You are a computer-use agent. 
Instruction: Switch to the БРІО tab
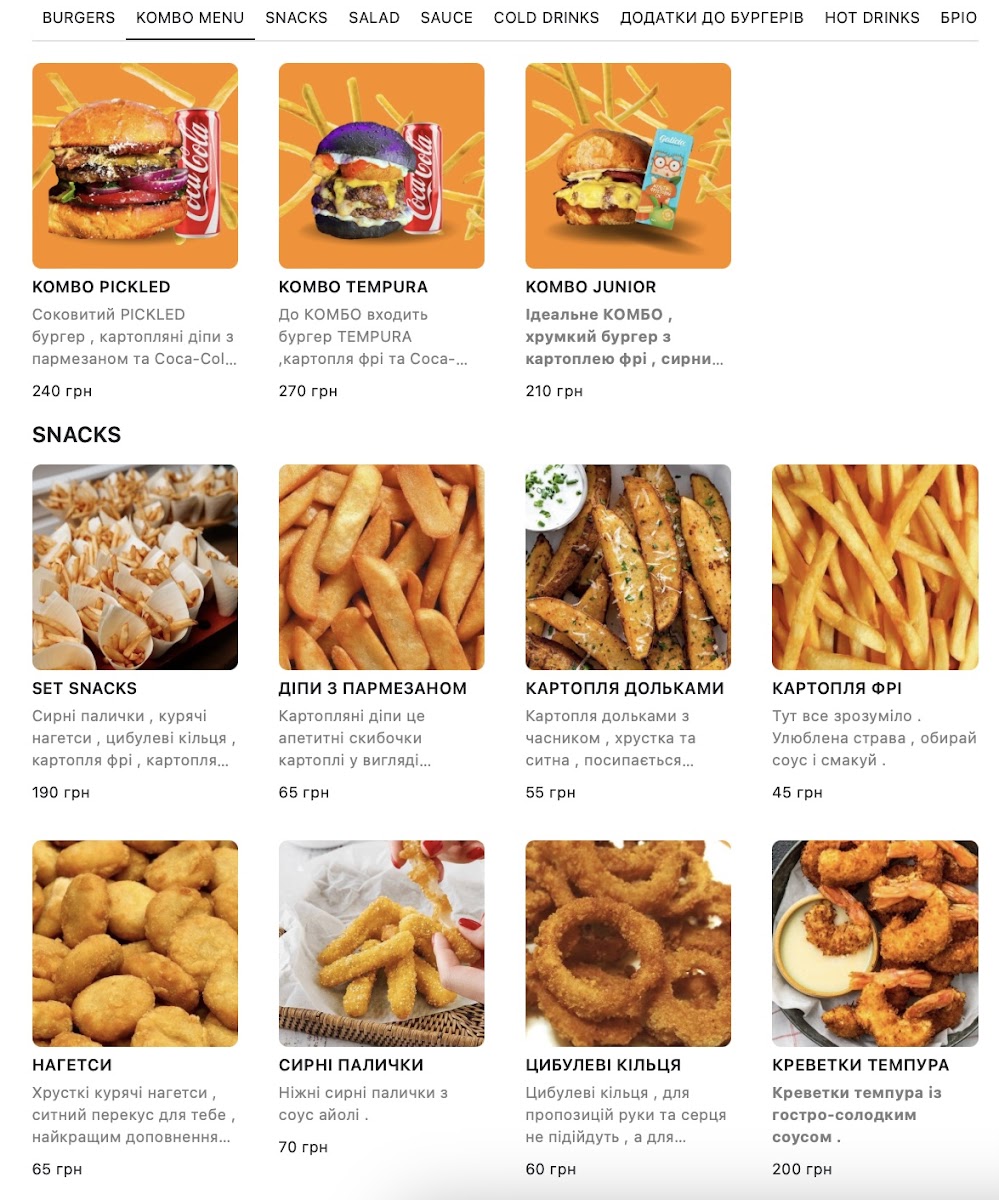coord(958,18)
